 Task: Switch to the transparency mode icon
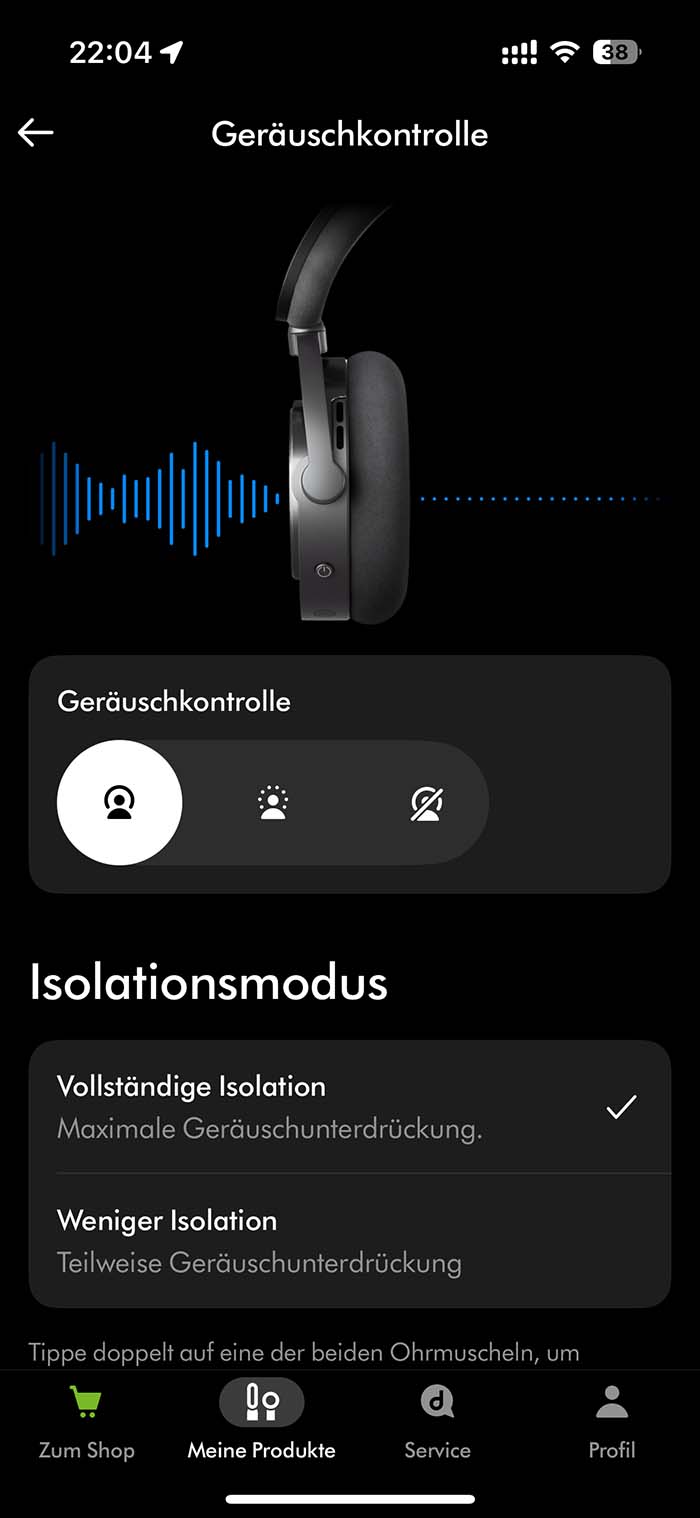point(273,803)
